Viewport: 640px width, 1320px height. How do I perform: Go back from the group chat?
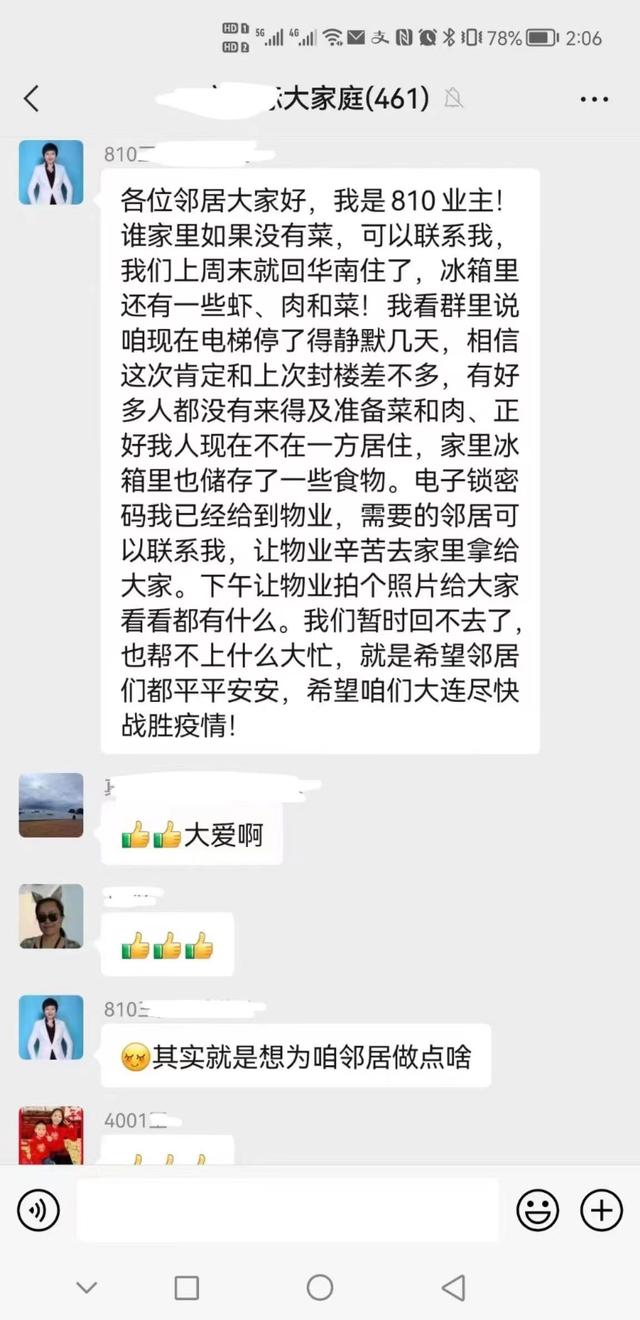[x=32, y=98]
